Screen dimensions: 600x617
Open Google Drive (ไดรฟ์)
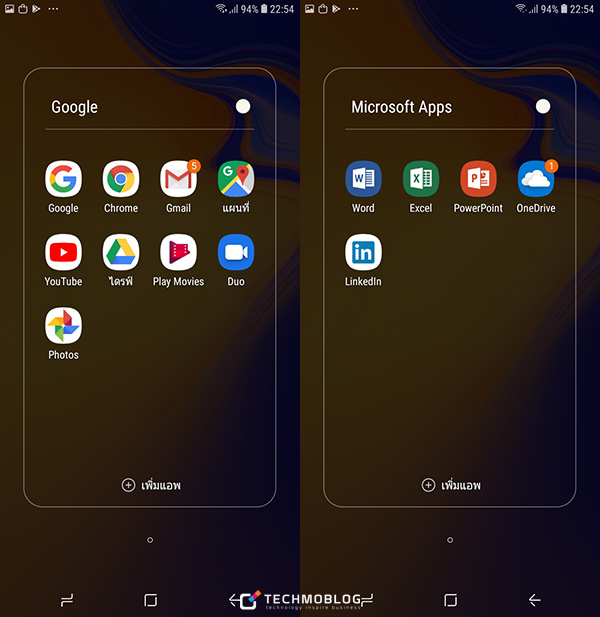click(x=121, y=253)
